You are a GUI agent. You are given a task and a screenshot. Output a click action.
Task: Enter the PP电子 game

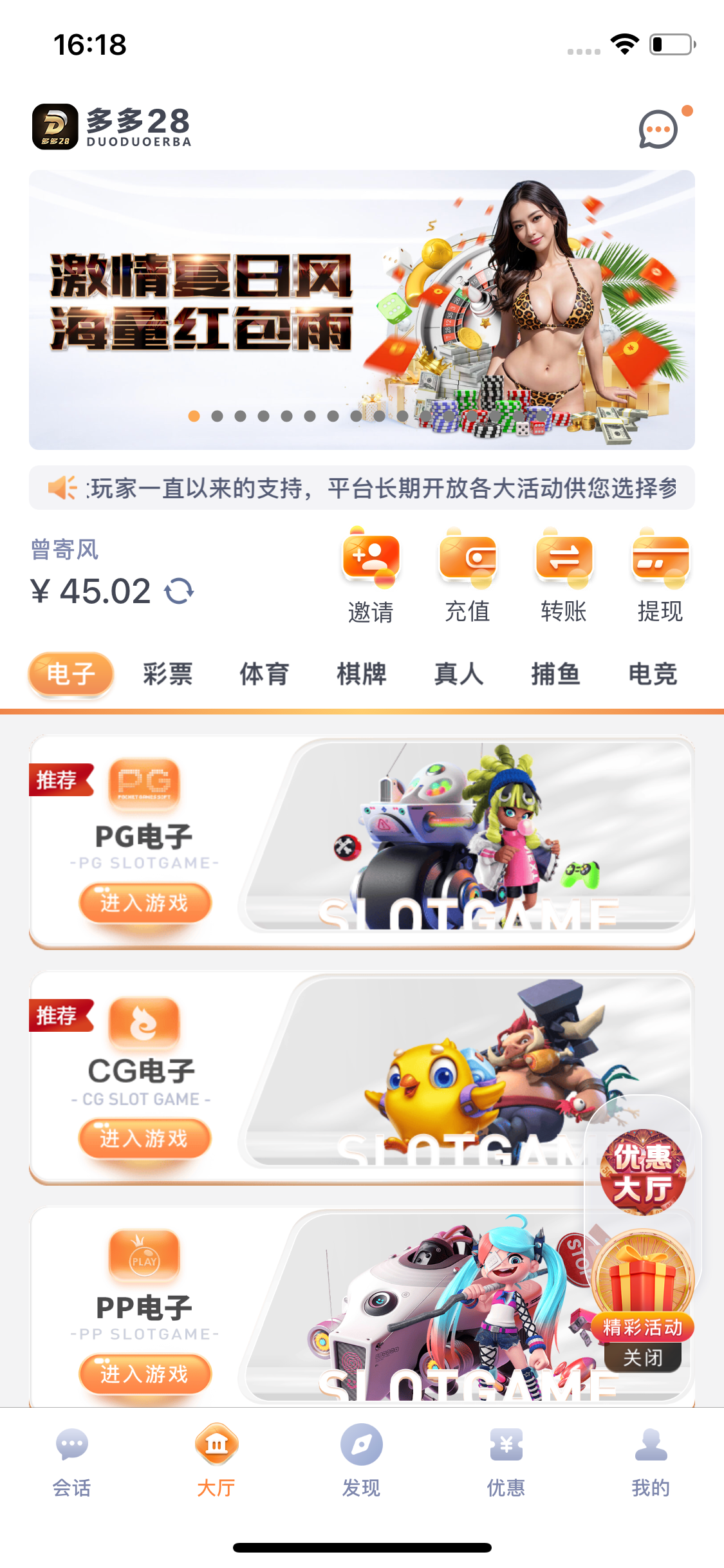(x=145, y=1374)
